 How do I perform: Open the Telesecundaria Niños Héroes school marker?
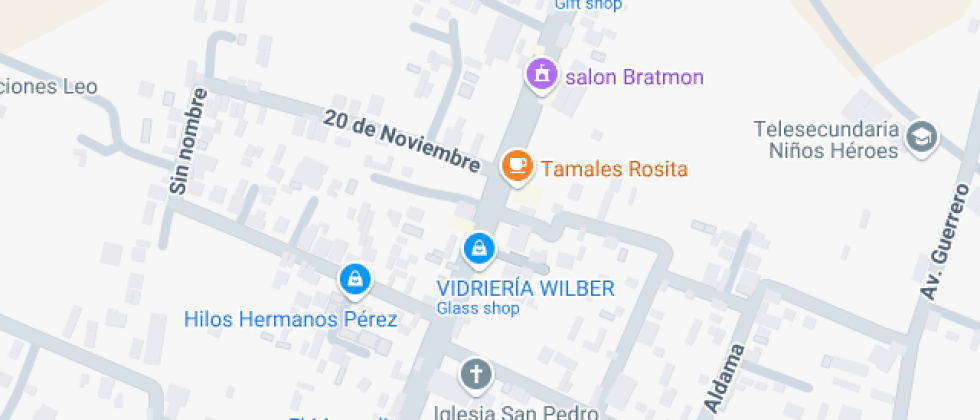[x=921, y=138]
